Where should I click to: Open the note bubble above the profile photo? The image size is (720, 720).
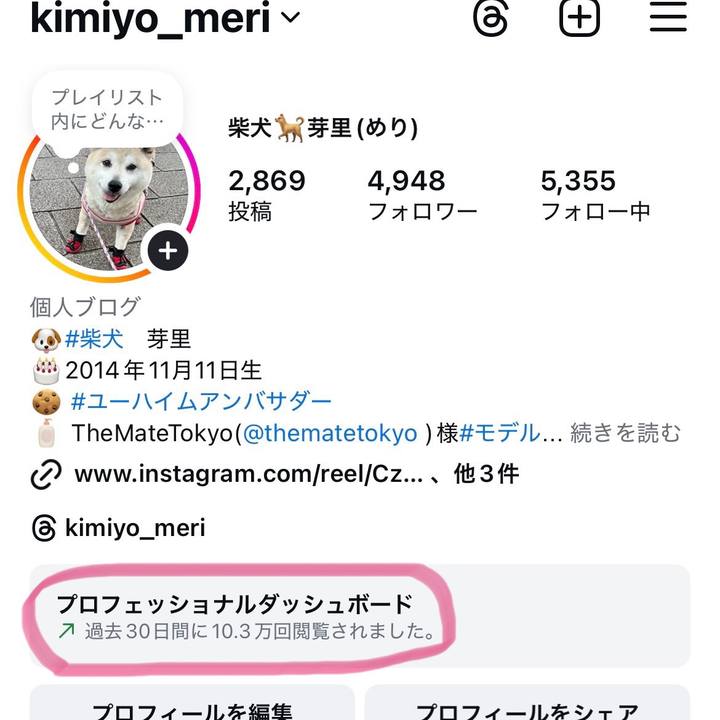coord(107,108)
